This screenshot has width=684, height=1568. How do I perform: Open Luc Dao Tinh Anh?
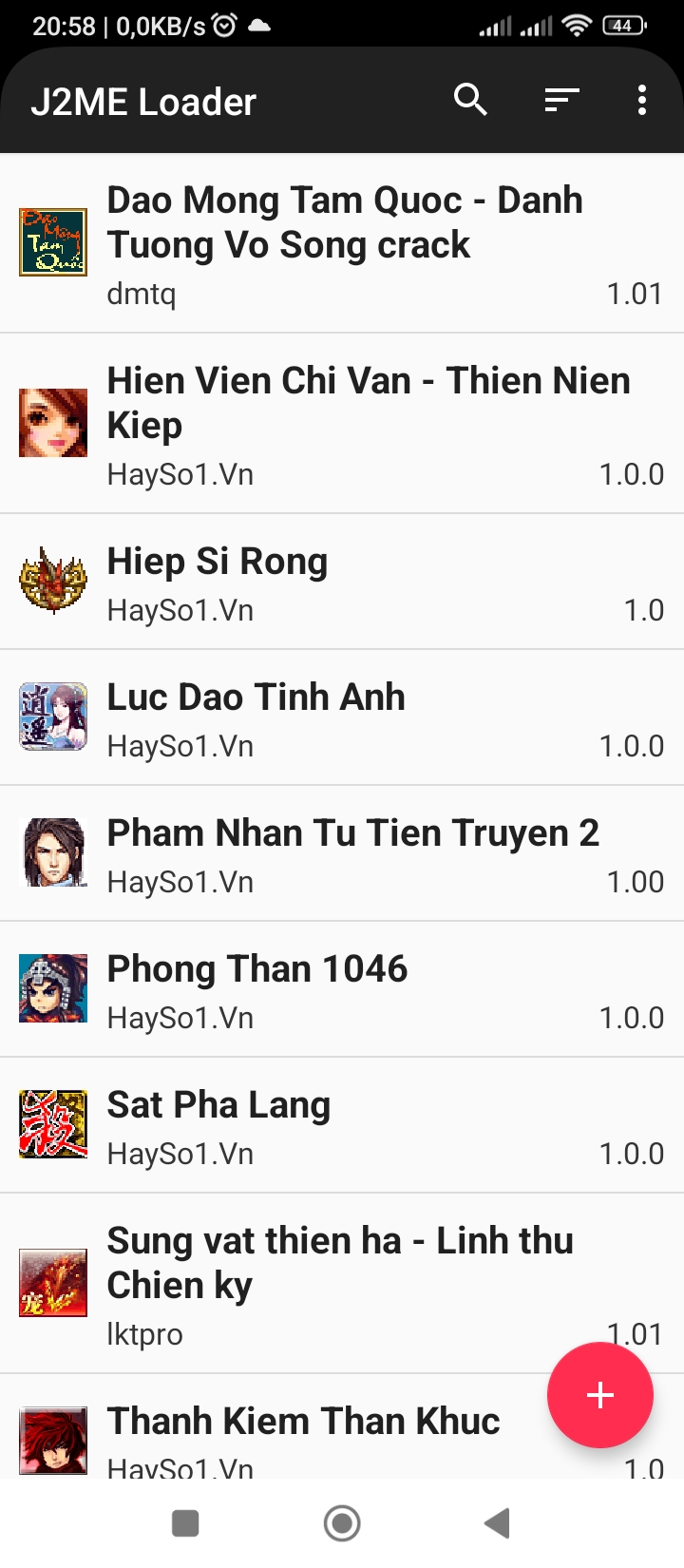pyautogui.click(x=342, y=717)
